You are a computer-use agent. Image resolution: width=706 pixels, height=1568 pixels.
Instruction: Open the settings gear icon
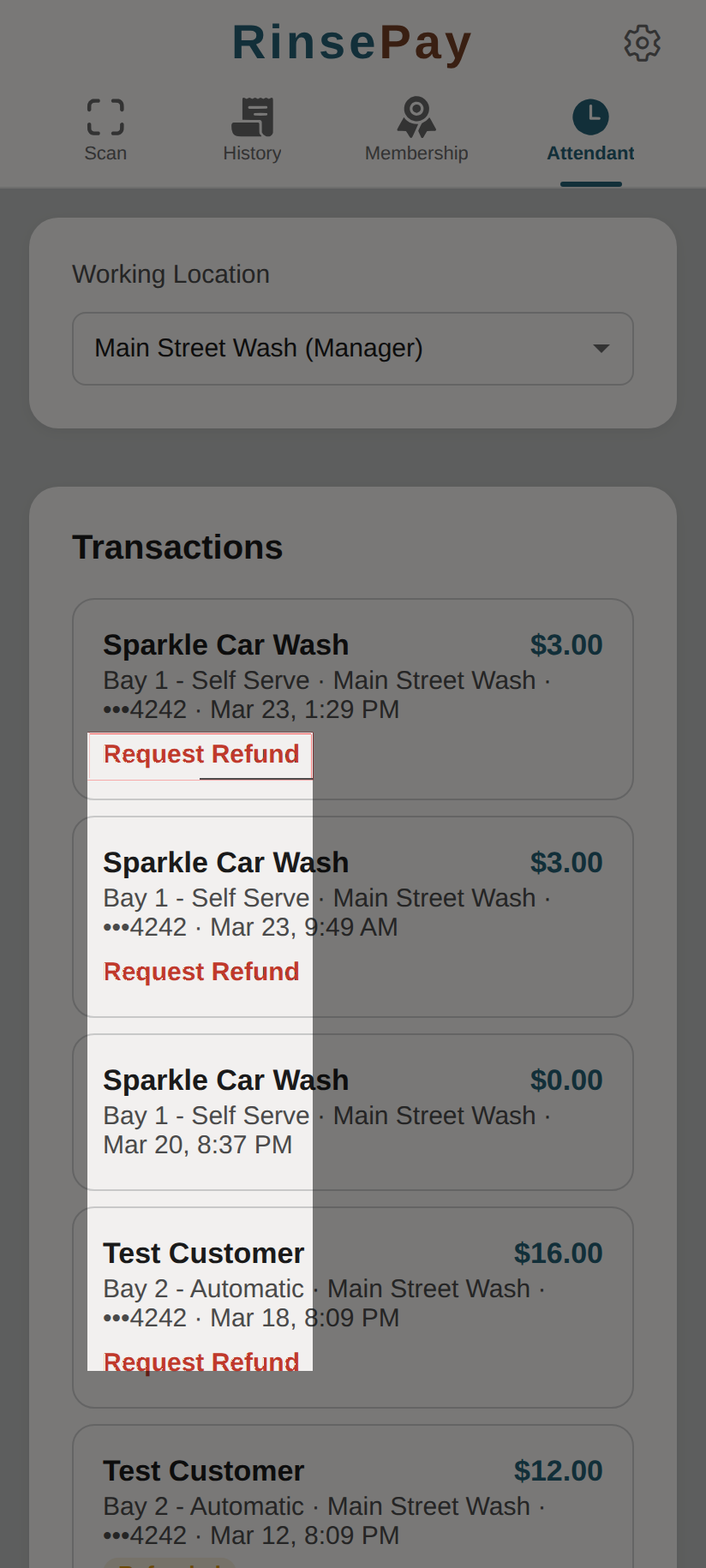pos(641,43)
